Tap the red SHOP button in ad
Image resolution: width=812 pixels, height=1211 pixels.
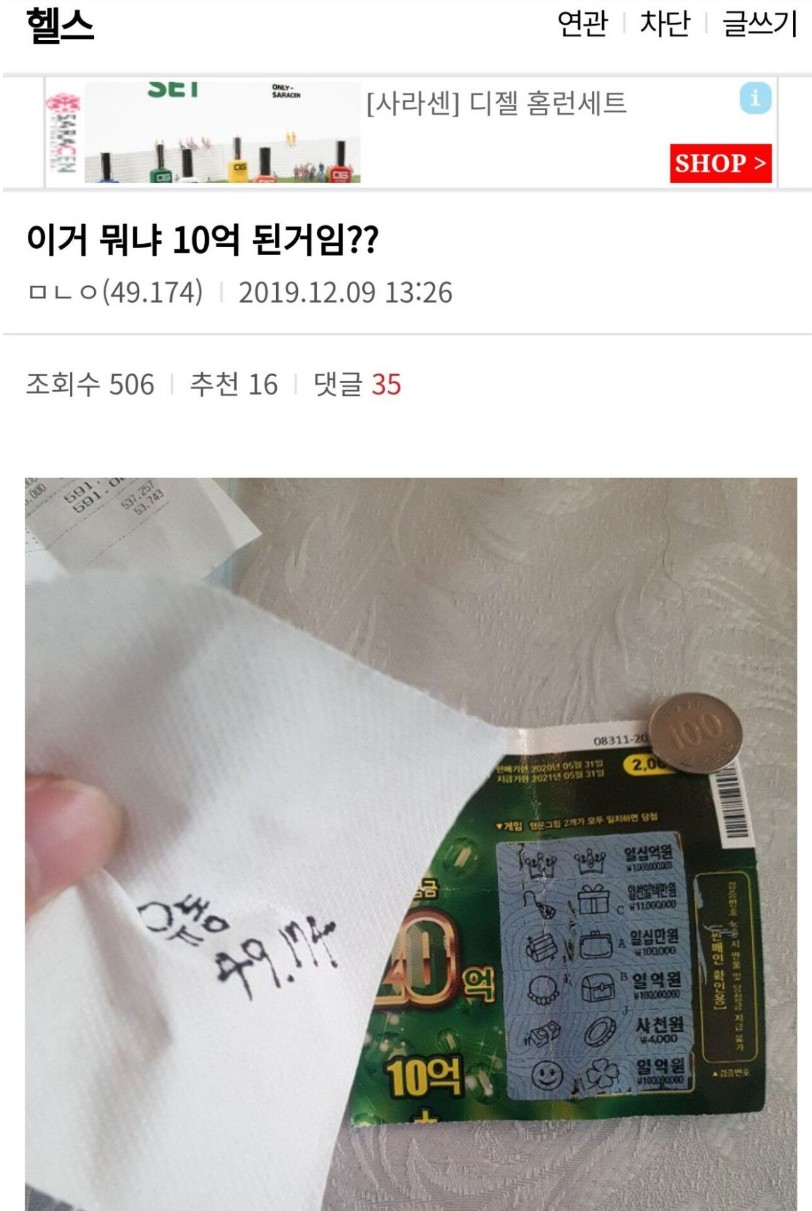click(721, 163)
